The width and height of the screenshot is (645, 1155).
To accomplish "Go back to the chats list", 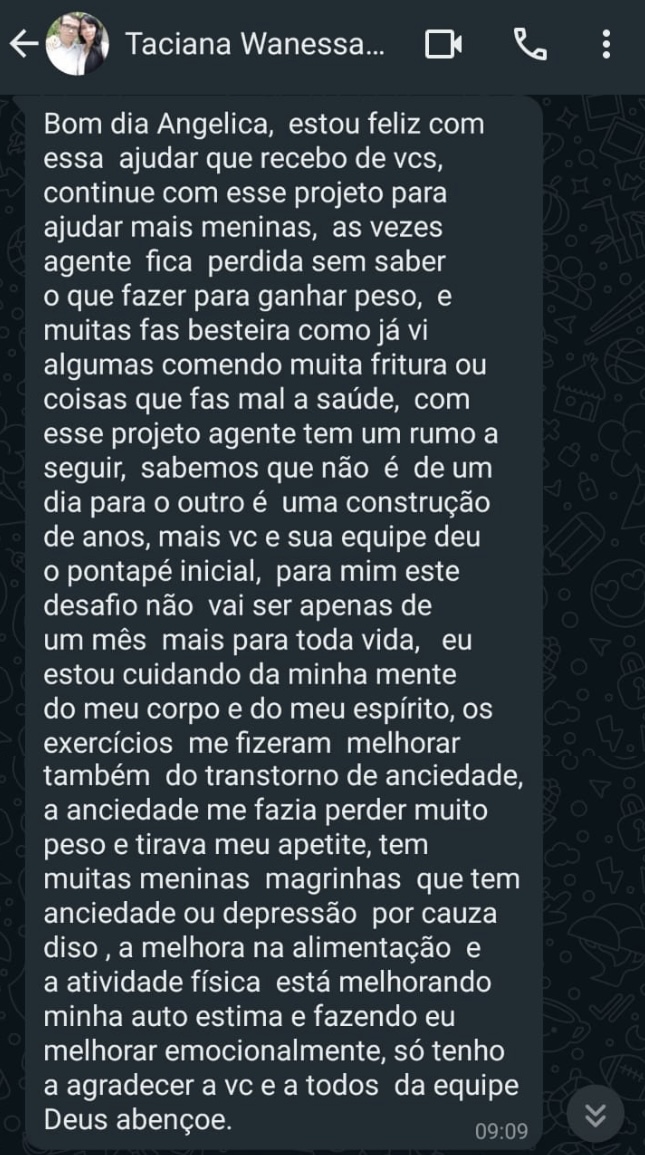I will 24,44.
